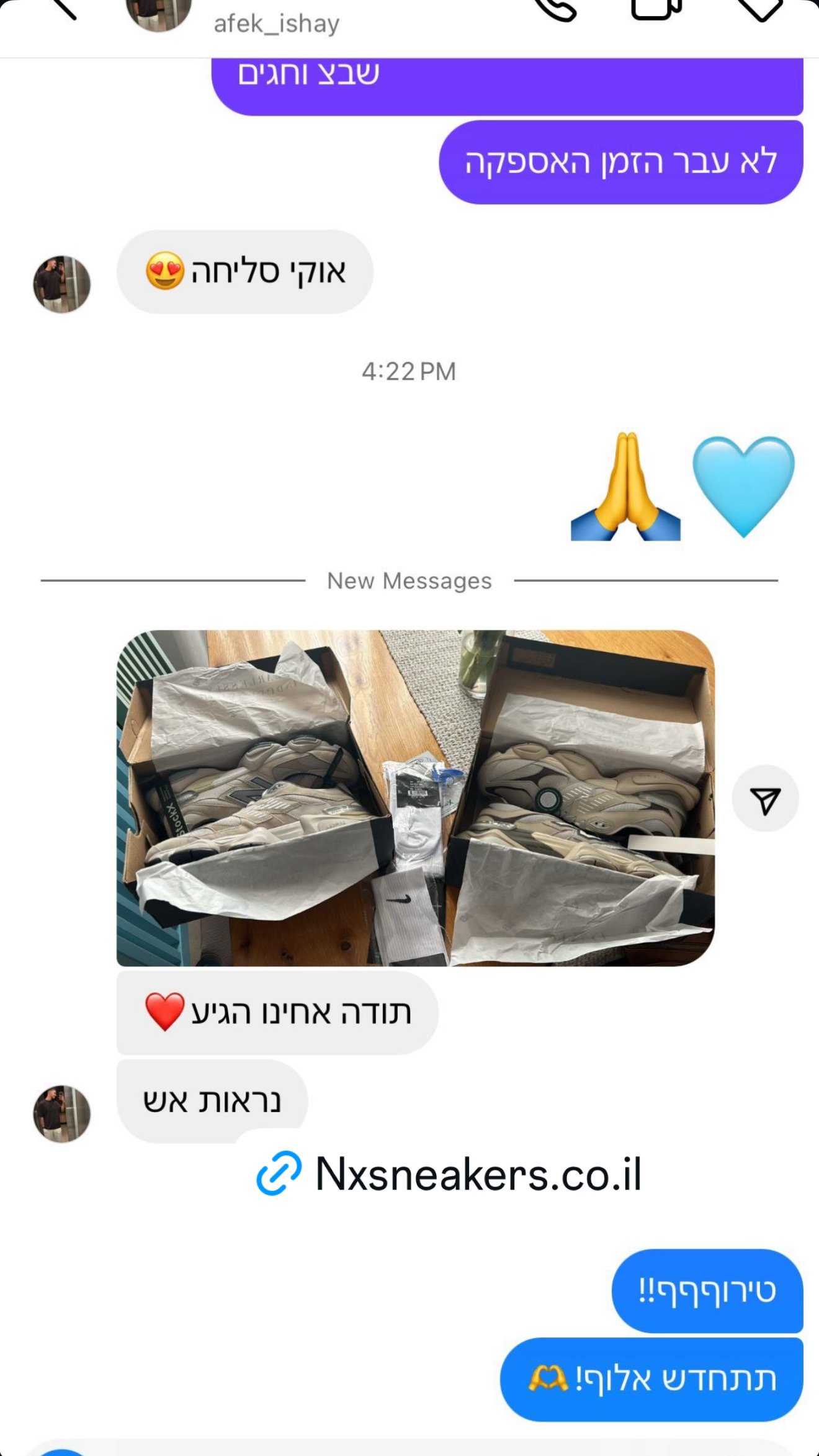Go back from the afek_ishay chat
Image resolution: width=819 pixels, height=1456 pixels.
click(63, 9)
